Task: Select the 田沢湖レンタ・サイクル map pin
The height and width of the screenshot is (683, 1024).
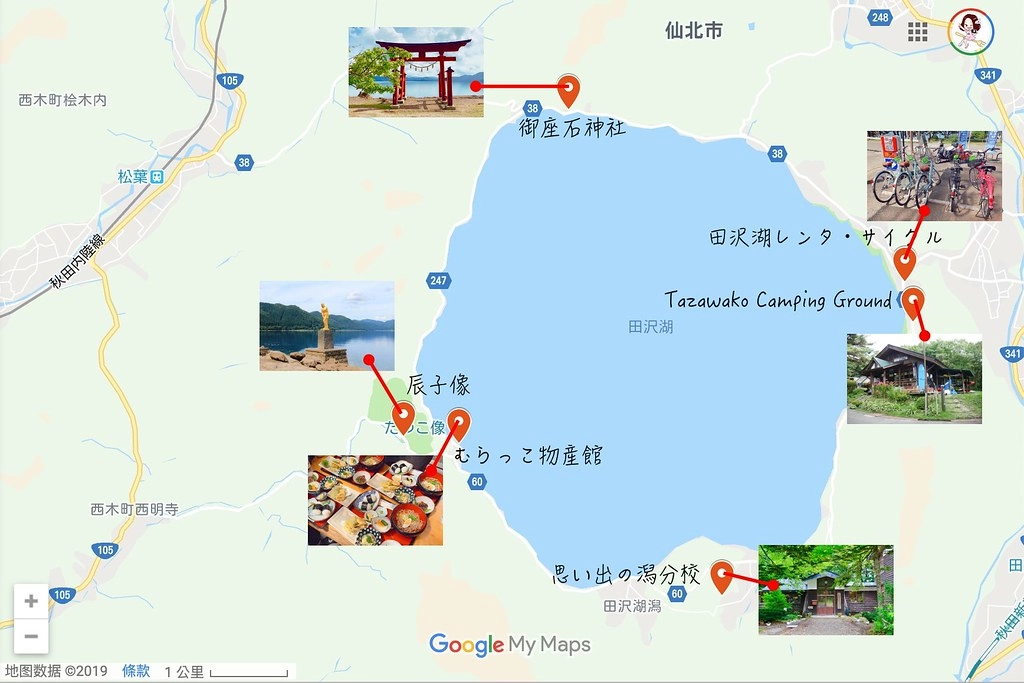Action: click(905, 261)
